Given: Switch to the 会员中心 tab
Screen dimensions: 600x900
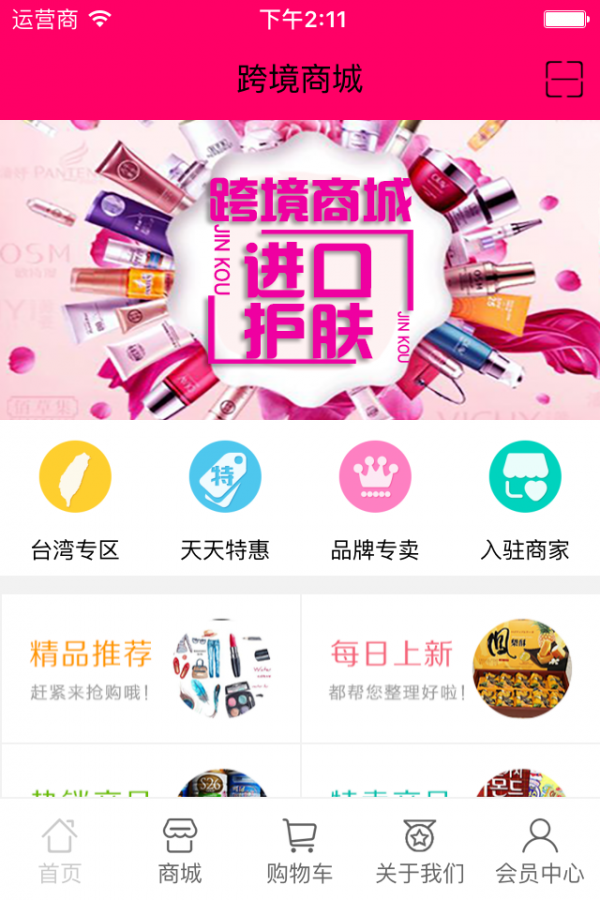Looking at the screenshot, I should point(540,852).
